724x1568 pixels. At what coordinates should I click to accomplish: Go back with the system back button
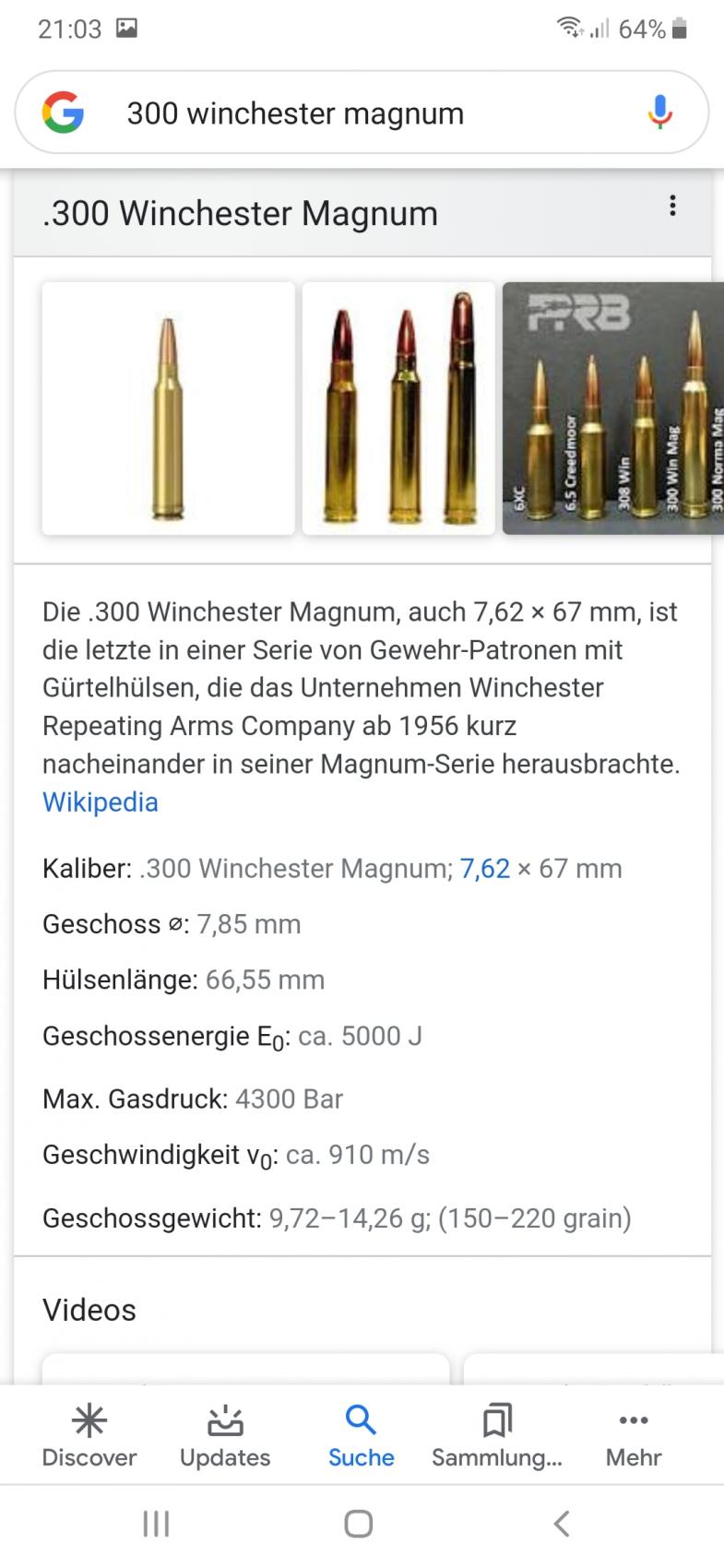coord(562,1524)
